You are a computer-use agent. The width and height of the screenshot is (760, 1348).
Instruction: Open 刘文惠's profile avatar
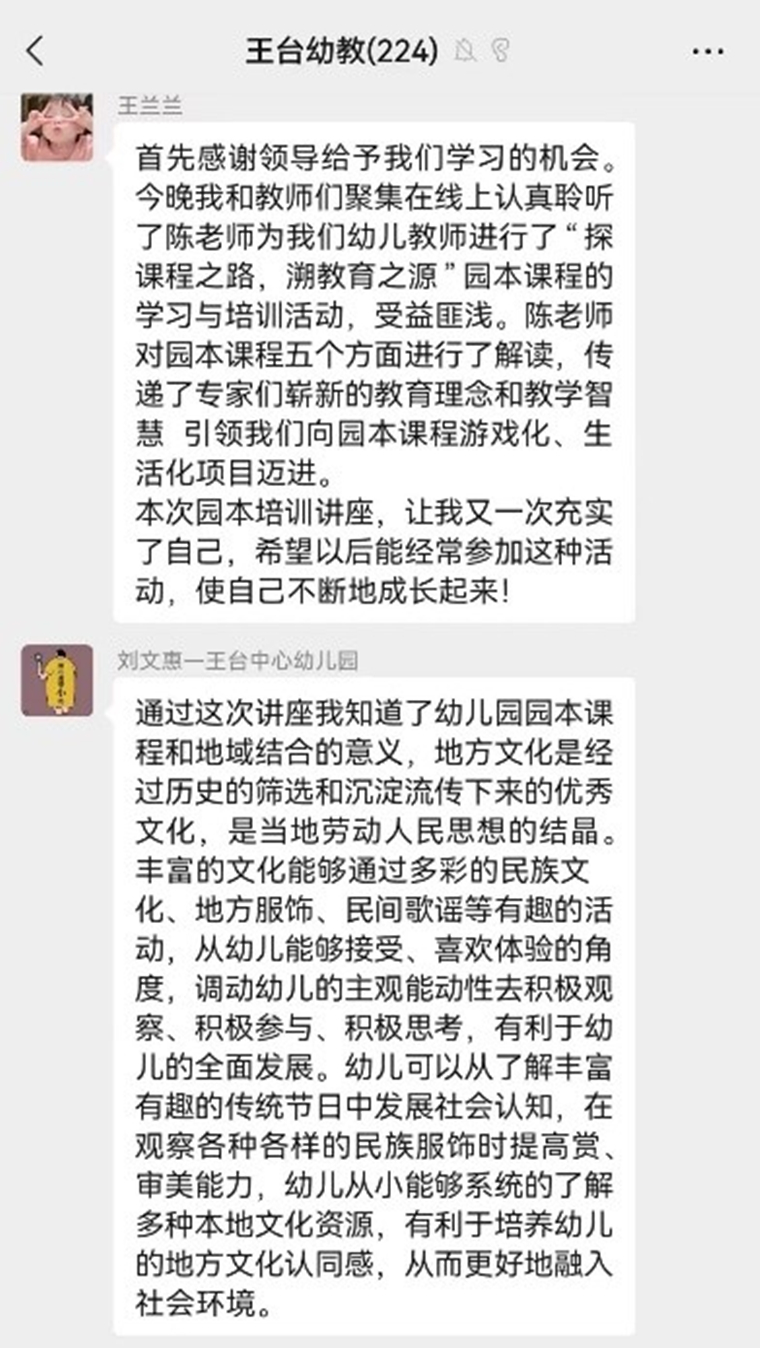pos(57,680)
